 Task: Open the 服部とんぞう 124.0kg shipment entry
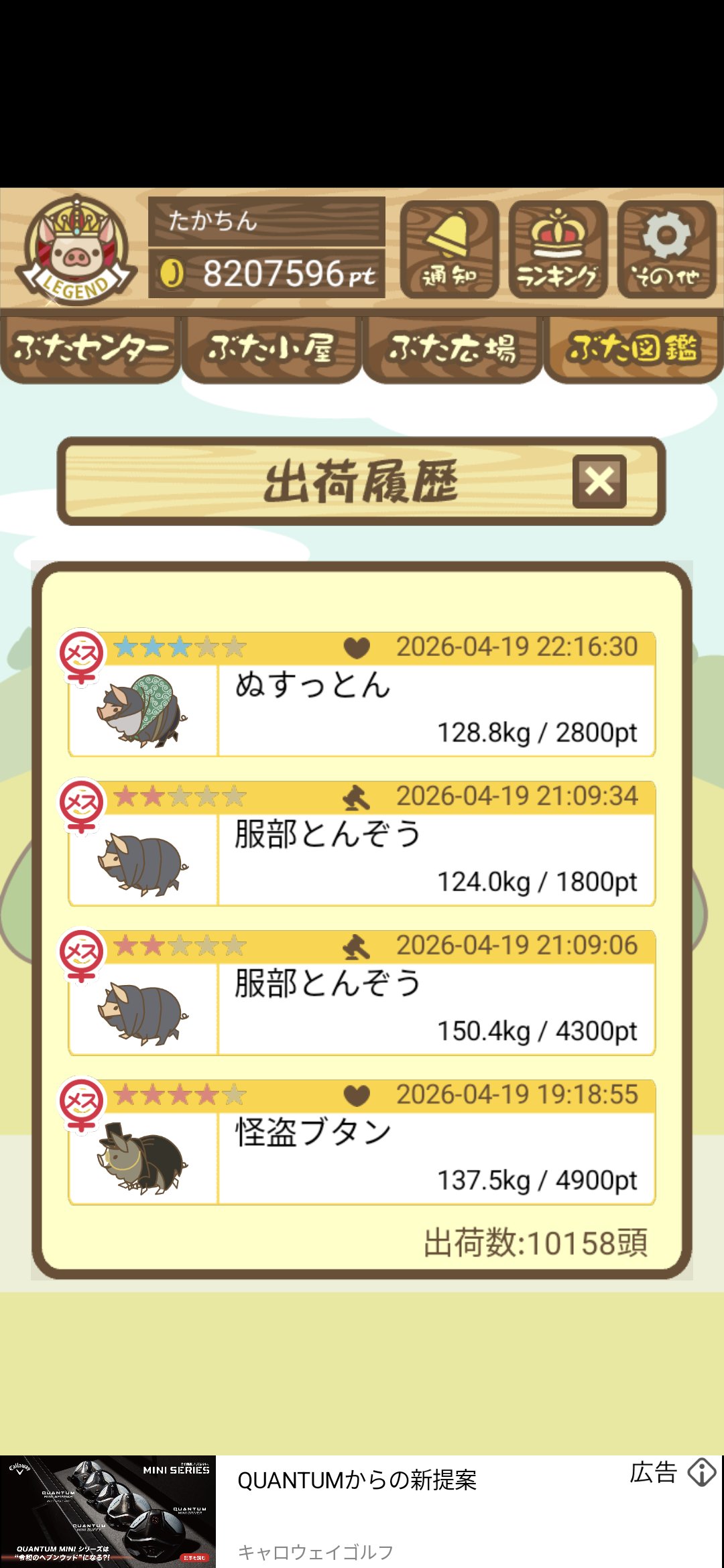tap(362, 844)
